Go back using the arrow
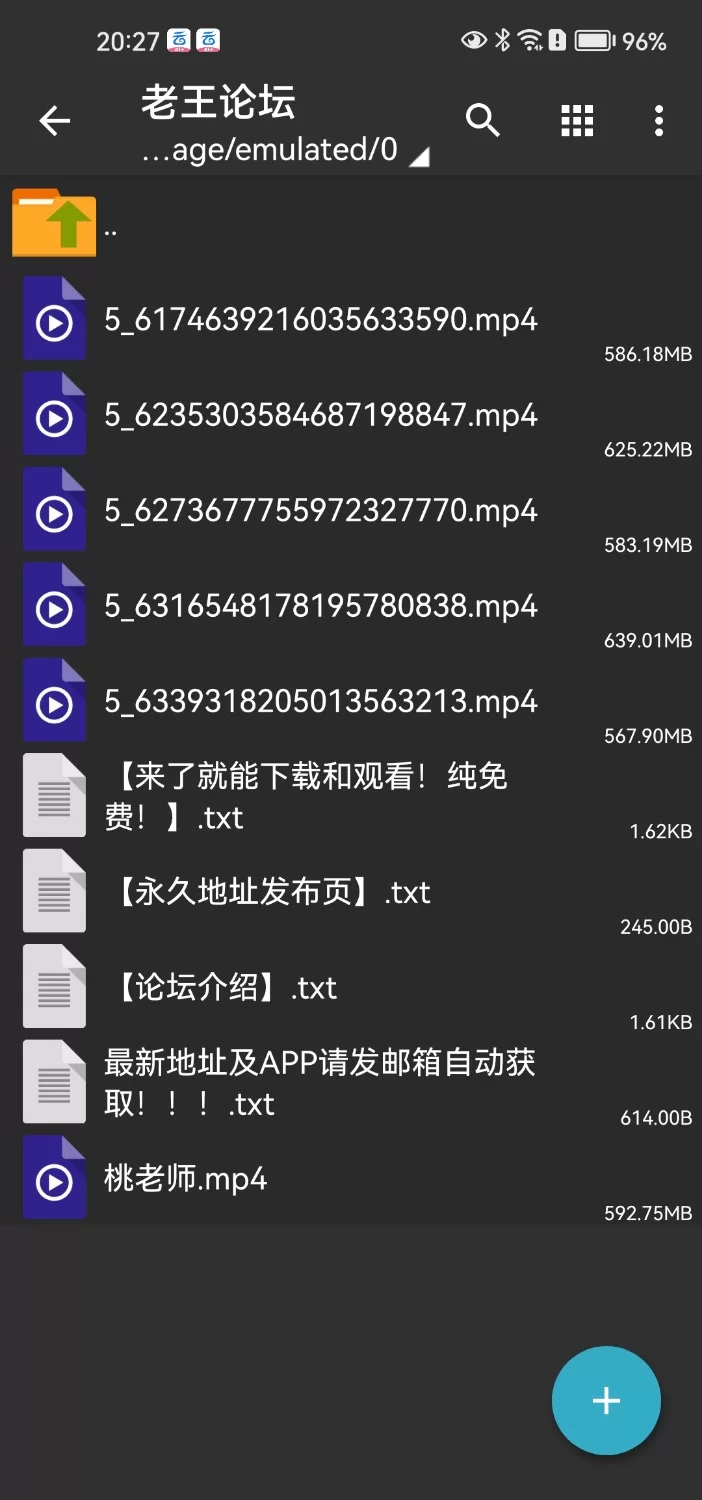This screenshot has height=1500, width=702. (x=55, y=122)
